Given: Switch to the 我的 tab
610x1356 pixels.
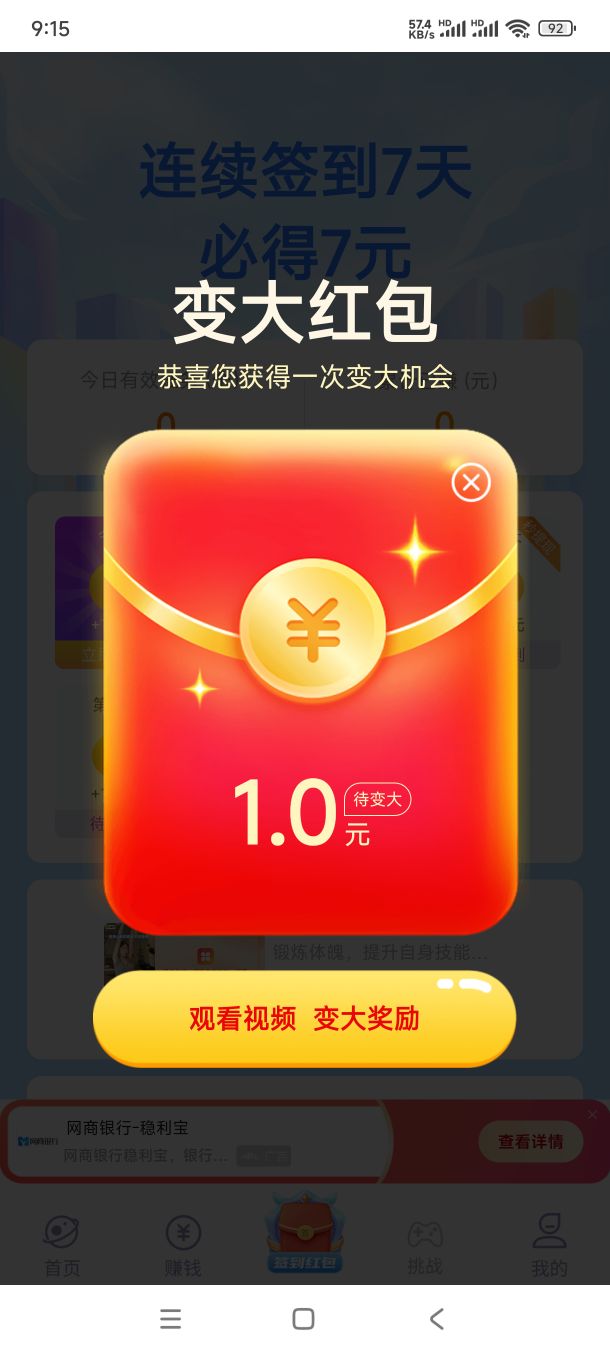Looking at the screenshot, I should click(549, 1246).
